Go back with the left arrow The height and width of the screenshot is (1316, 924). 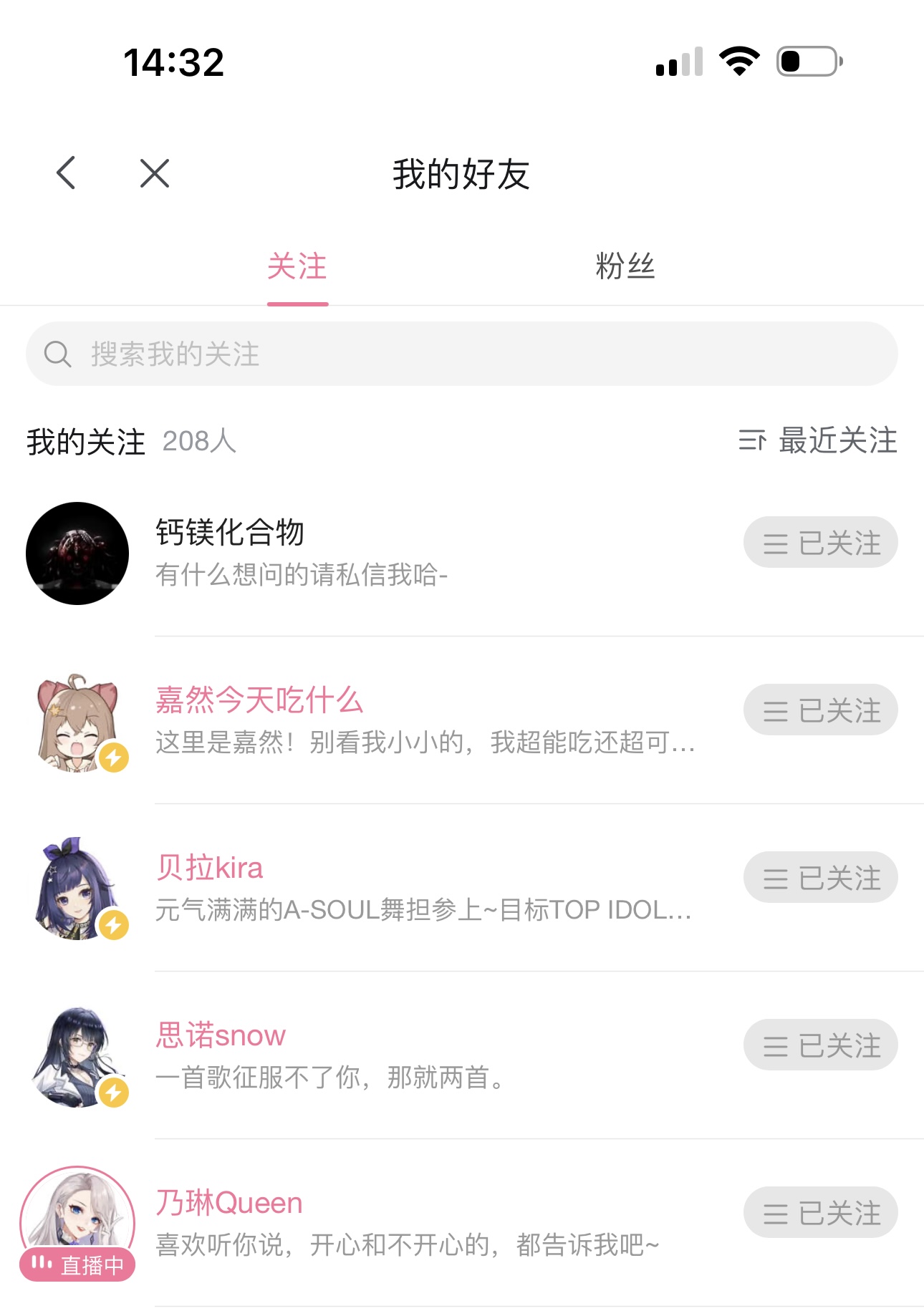(67, 173)
